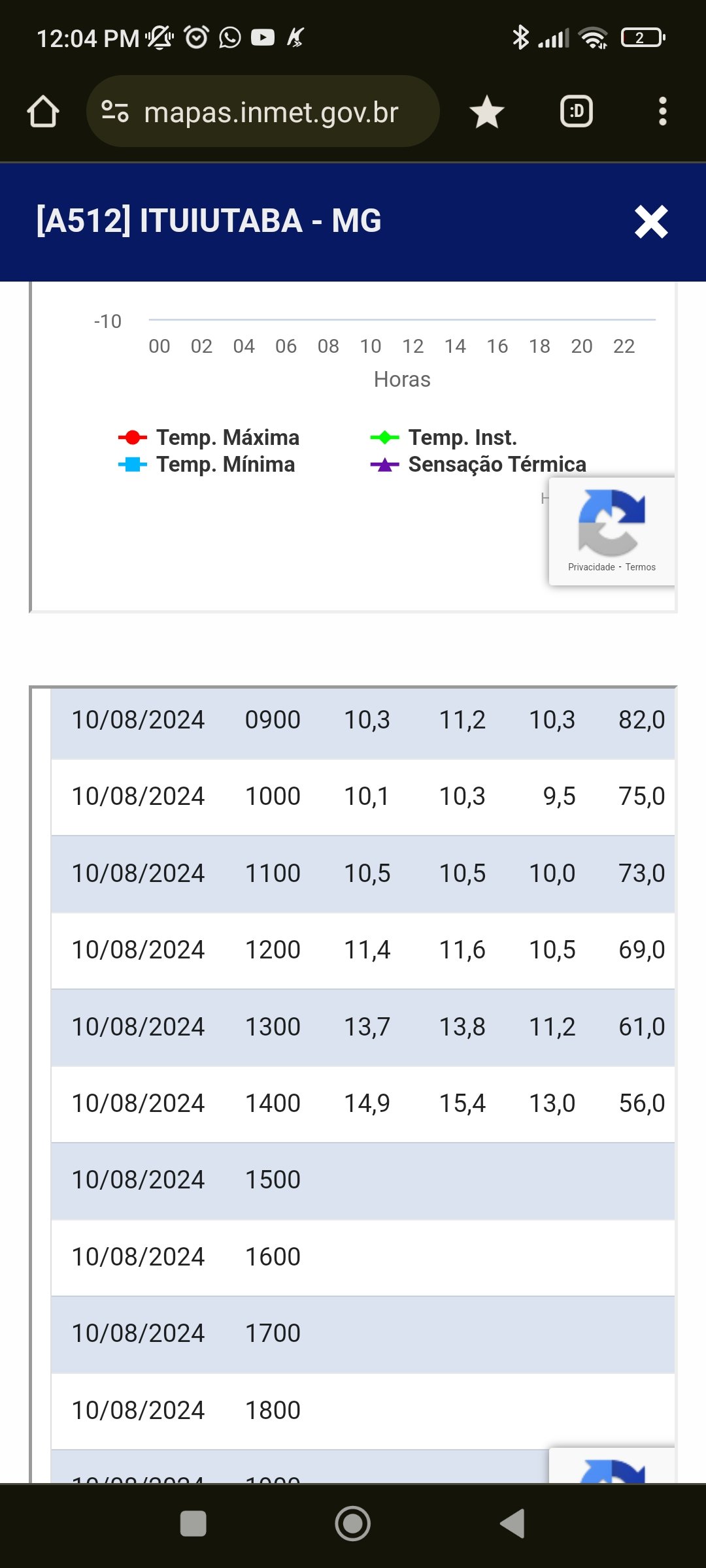Toggle the Temp. Máxima series in legend
The height and width of the screenshot is (1568, 706).
[x=209, y=437]
